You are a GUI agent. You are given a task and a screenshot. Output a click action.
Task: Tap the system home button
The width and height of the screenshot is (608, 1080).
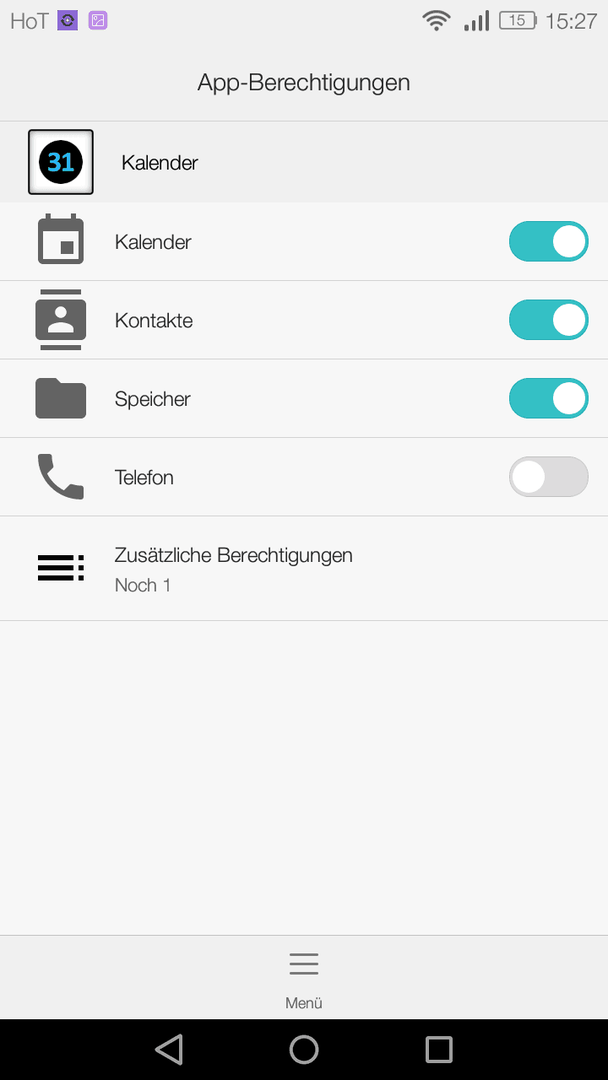point(304,1050)
